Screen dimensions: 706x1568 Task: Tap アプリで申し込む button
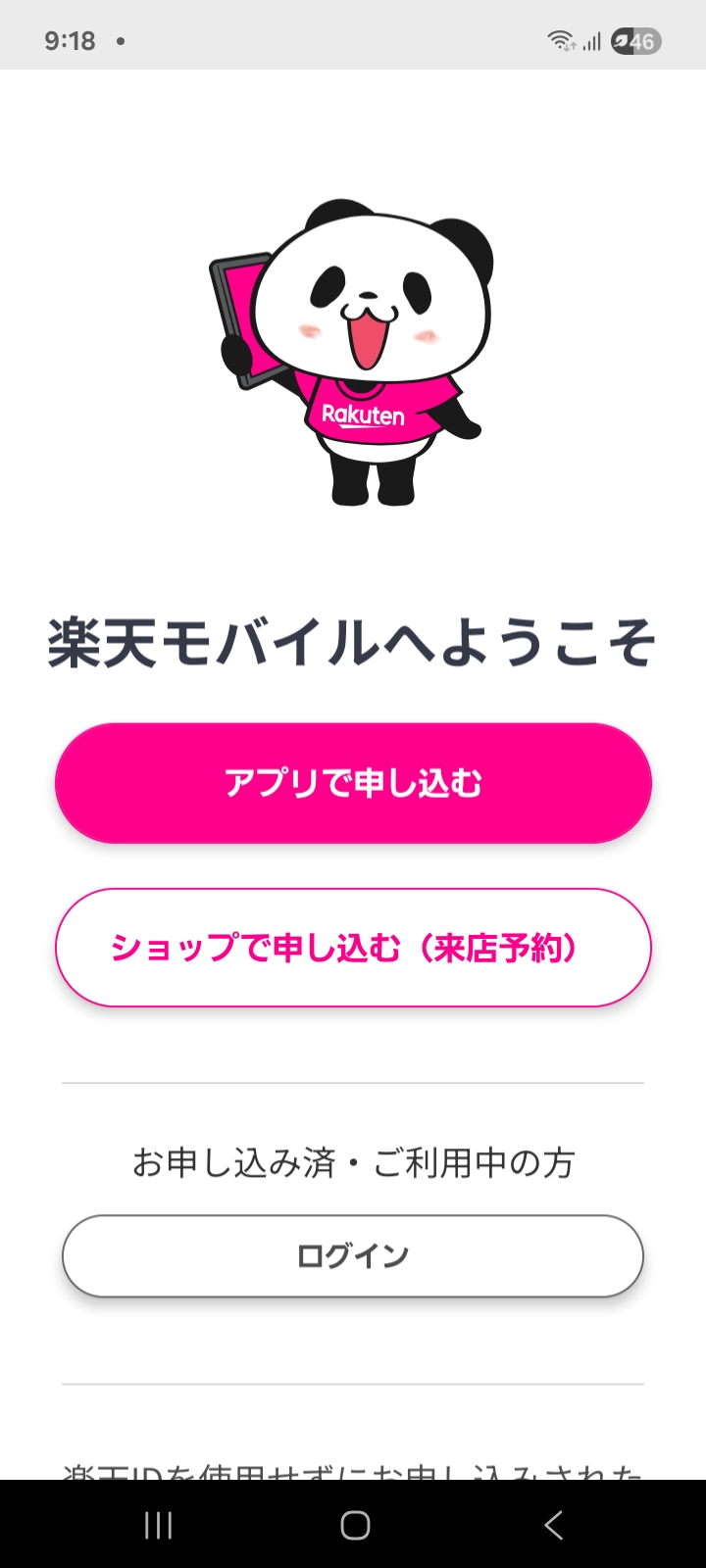pos(353,783)
